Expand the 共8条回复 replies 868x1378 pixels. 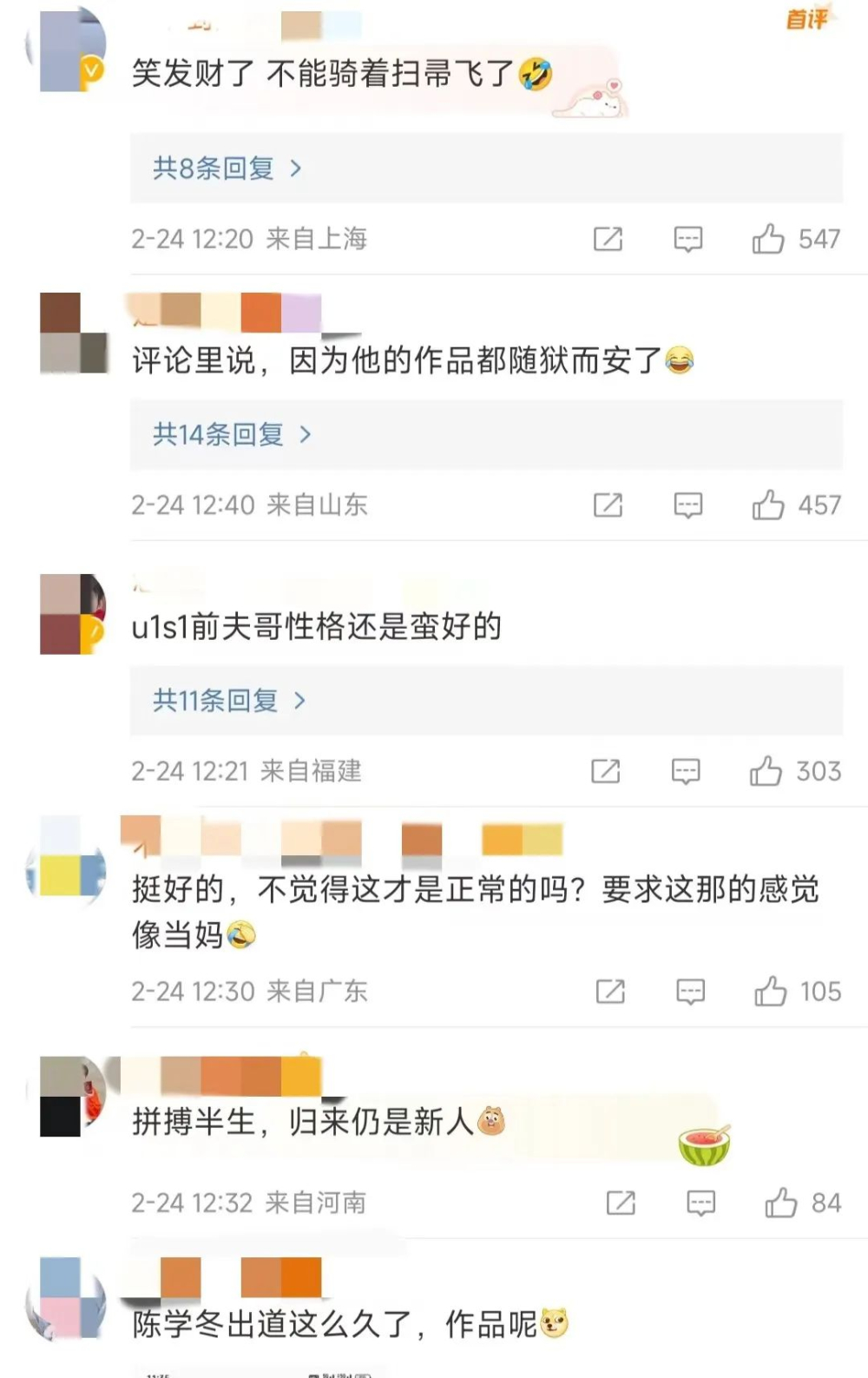227,168
